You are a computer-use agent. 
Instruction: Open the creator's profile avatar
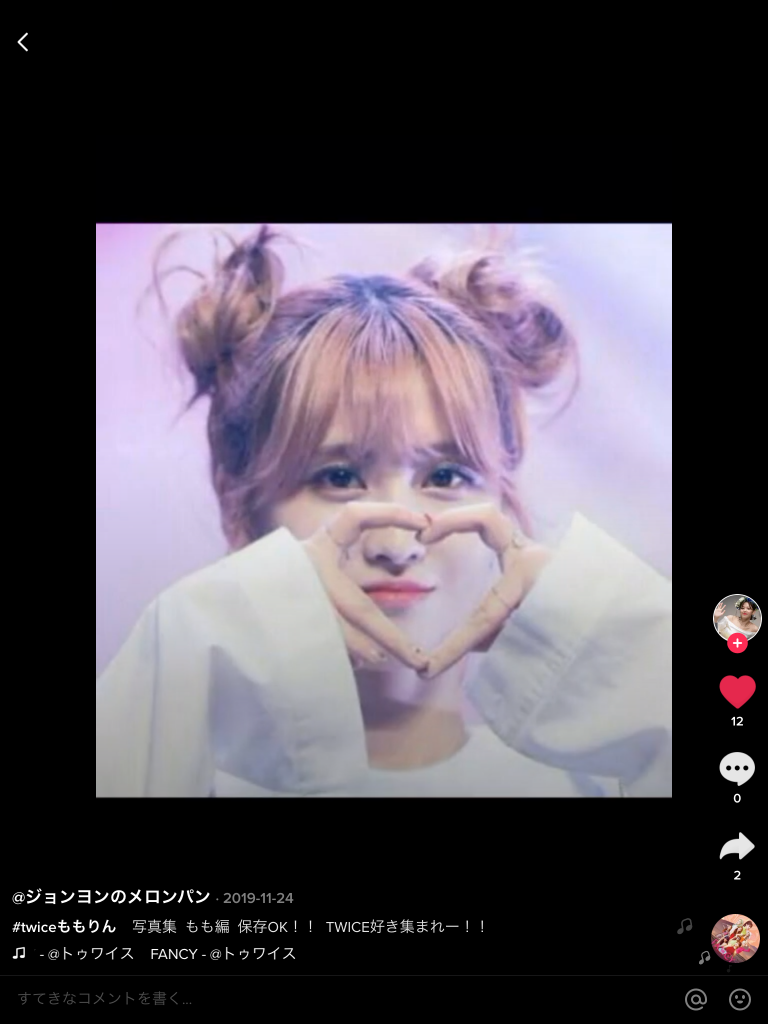click(x=737, y=617)
